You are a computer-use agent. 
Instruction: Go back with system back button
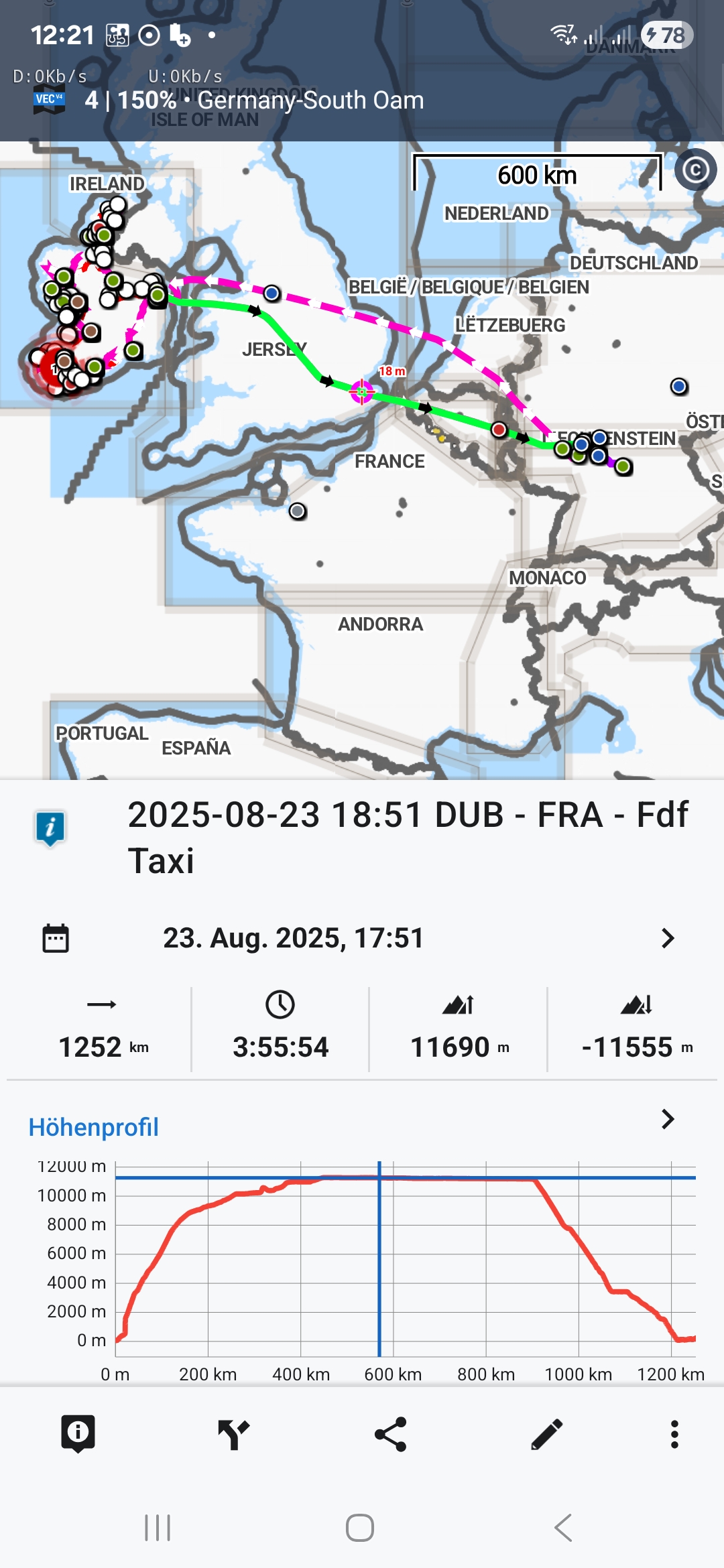pyautogui.click(x=563, y=1528)
